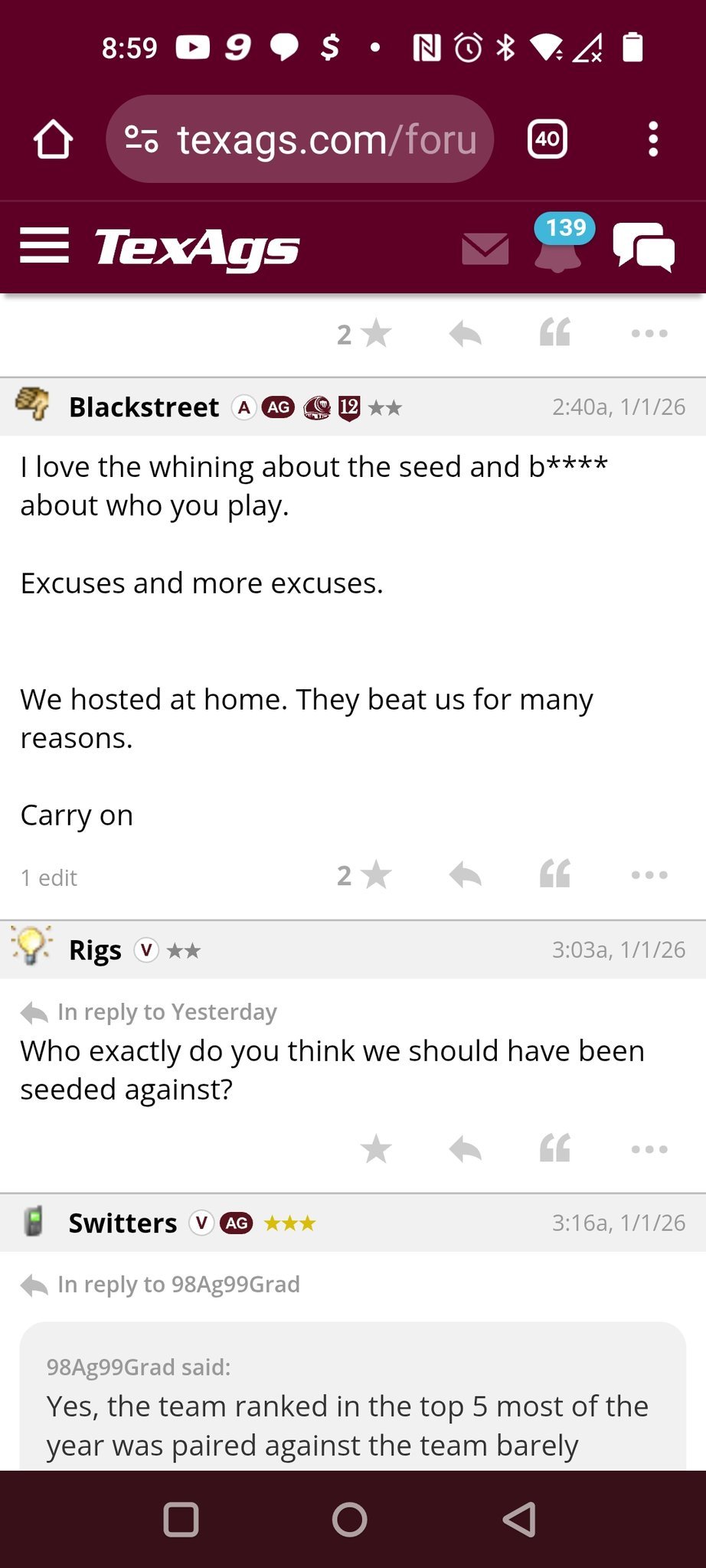
Task: Open Blackstreet's user profile
Action: 144,407
